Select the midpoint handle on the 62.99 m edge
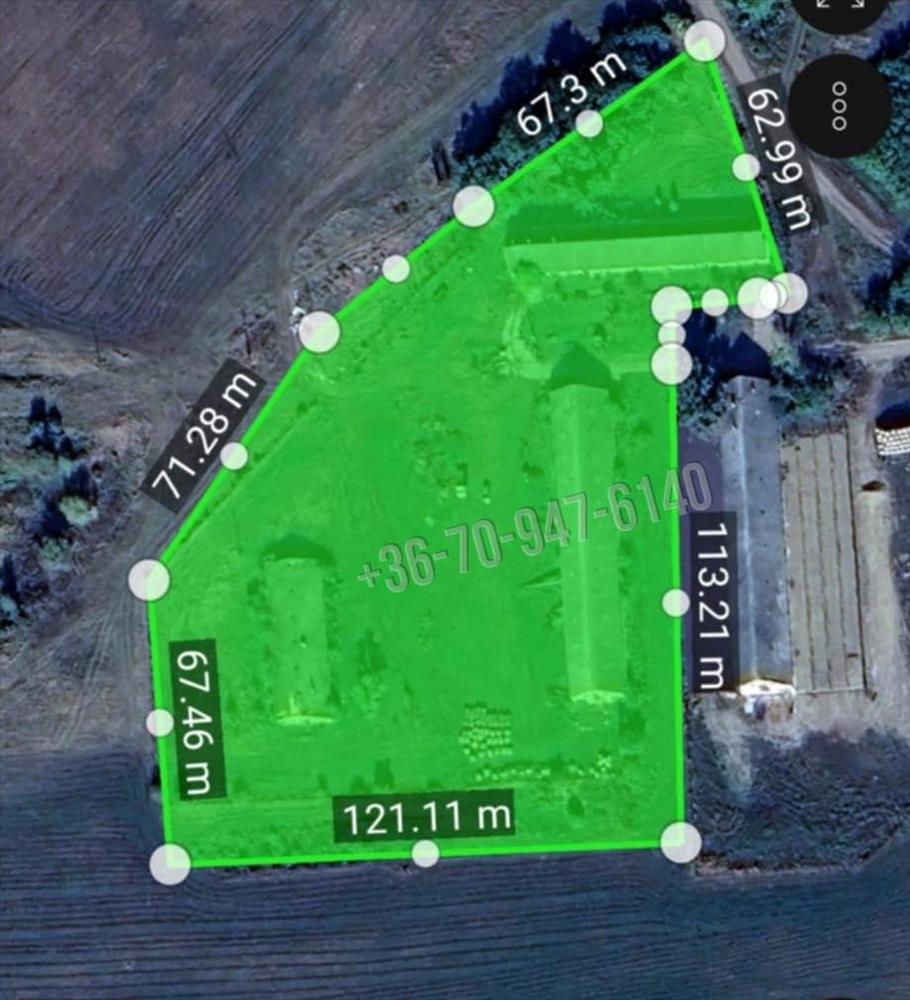The height and width of the screenshot is (1000, 910). pyautogui.click(x=746, y=167)
